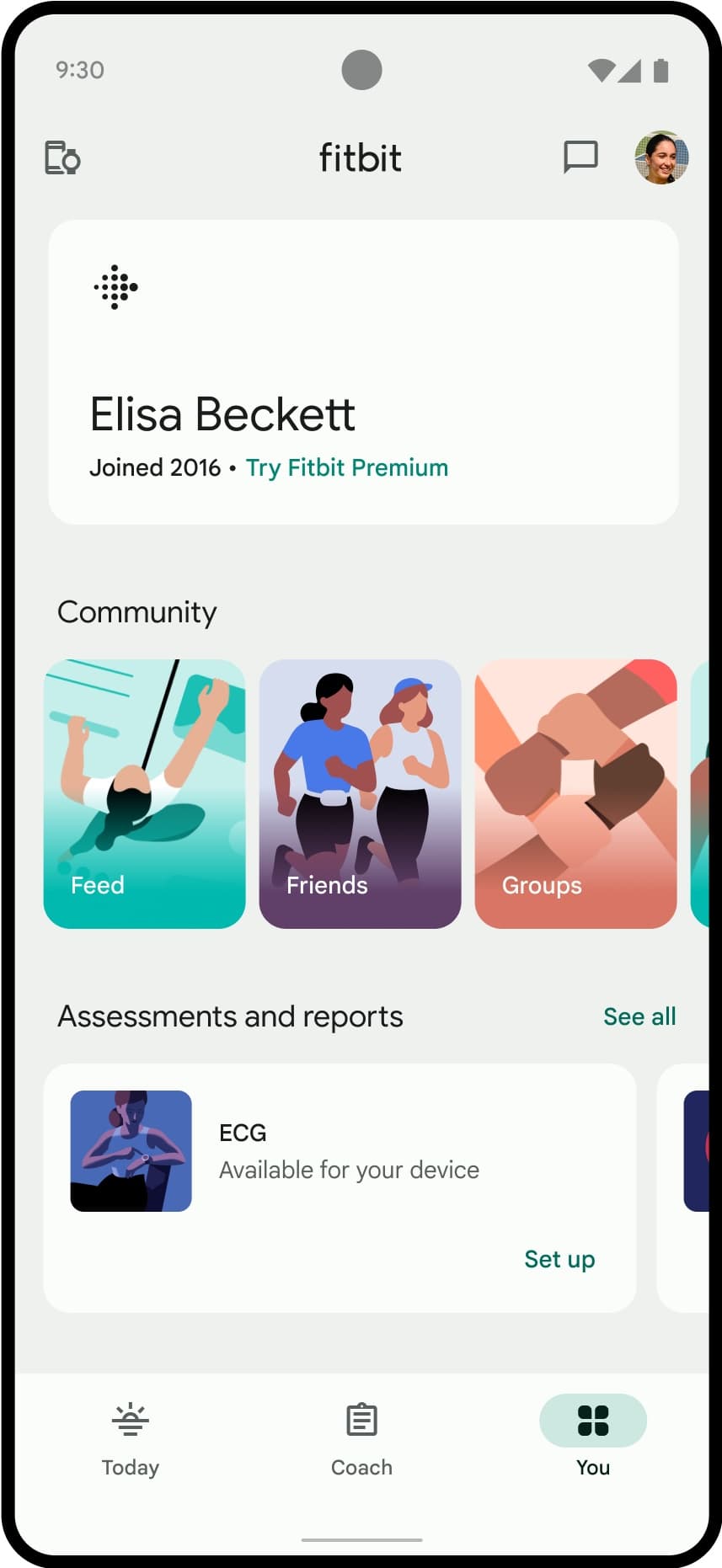
Task: Click the Fitbit logo on the profile card
Action: [115, 287]
